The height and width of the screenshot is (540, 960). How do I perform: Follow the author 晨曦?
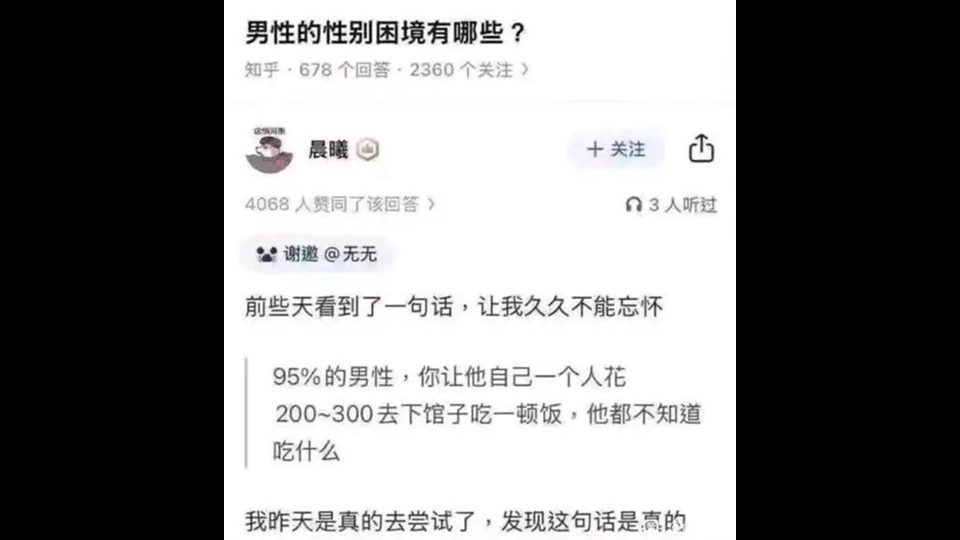pos(616,150)
